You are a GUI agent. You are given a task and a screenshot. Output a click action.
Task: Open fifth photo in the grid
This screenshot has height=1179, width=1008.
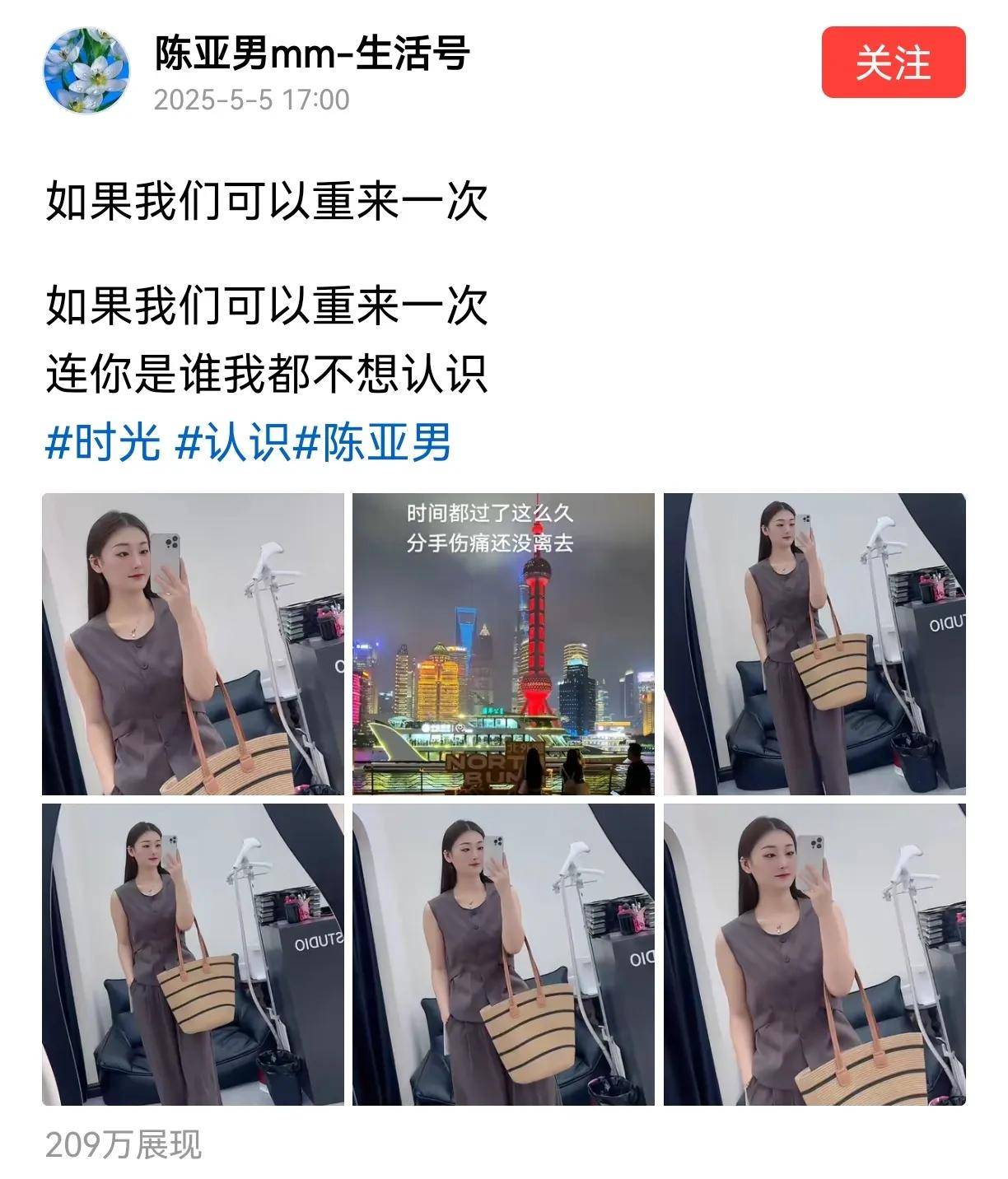click(x=503, y=954)
